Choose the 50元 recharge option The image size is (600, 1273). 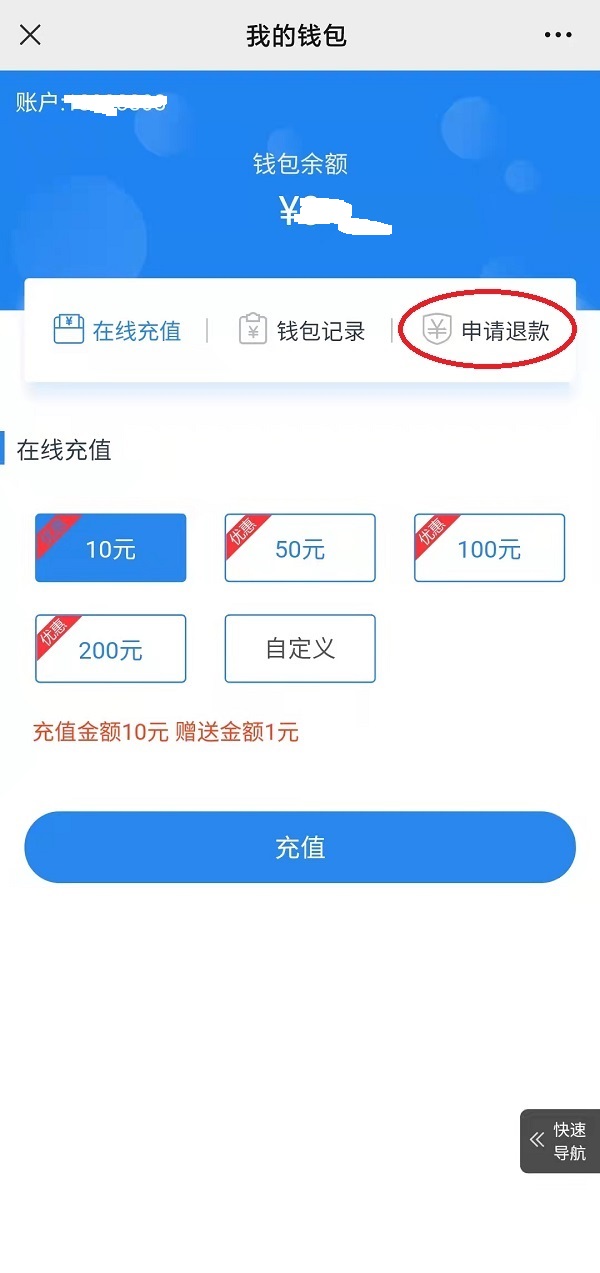[300, 548]
